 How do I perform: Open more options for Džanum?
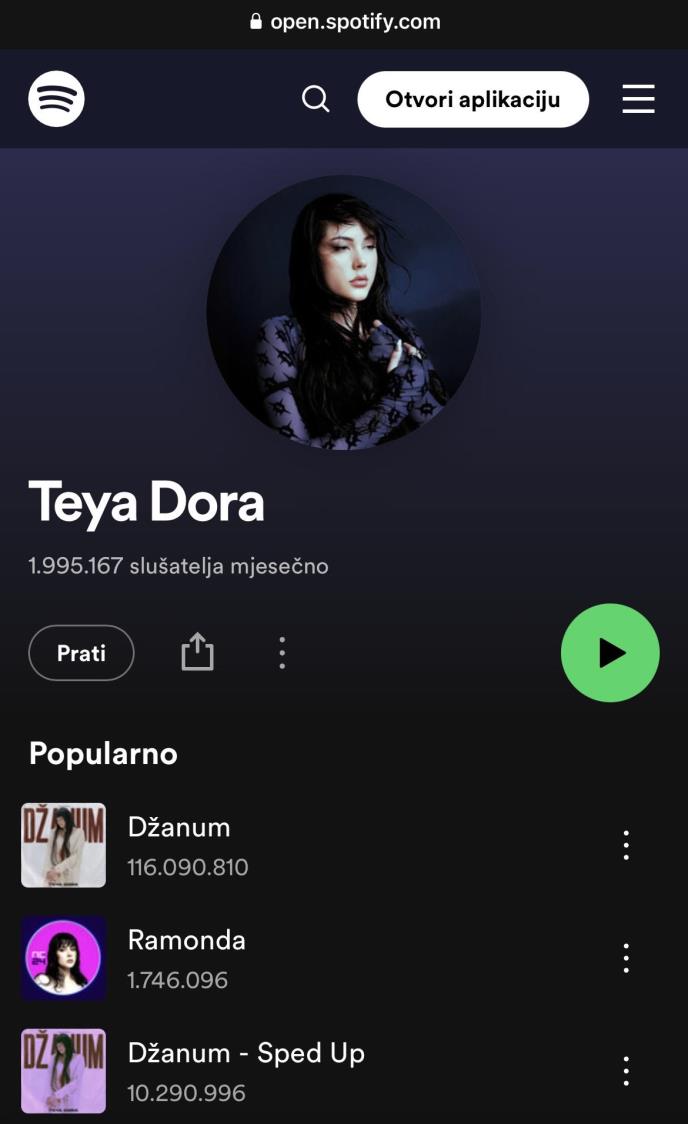click(626, 846)
